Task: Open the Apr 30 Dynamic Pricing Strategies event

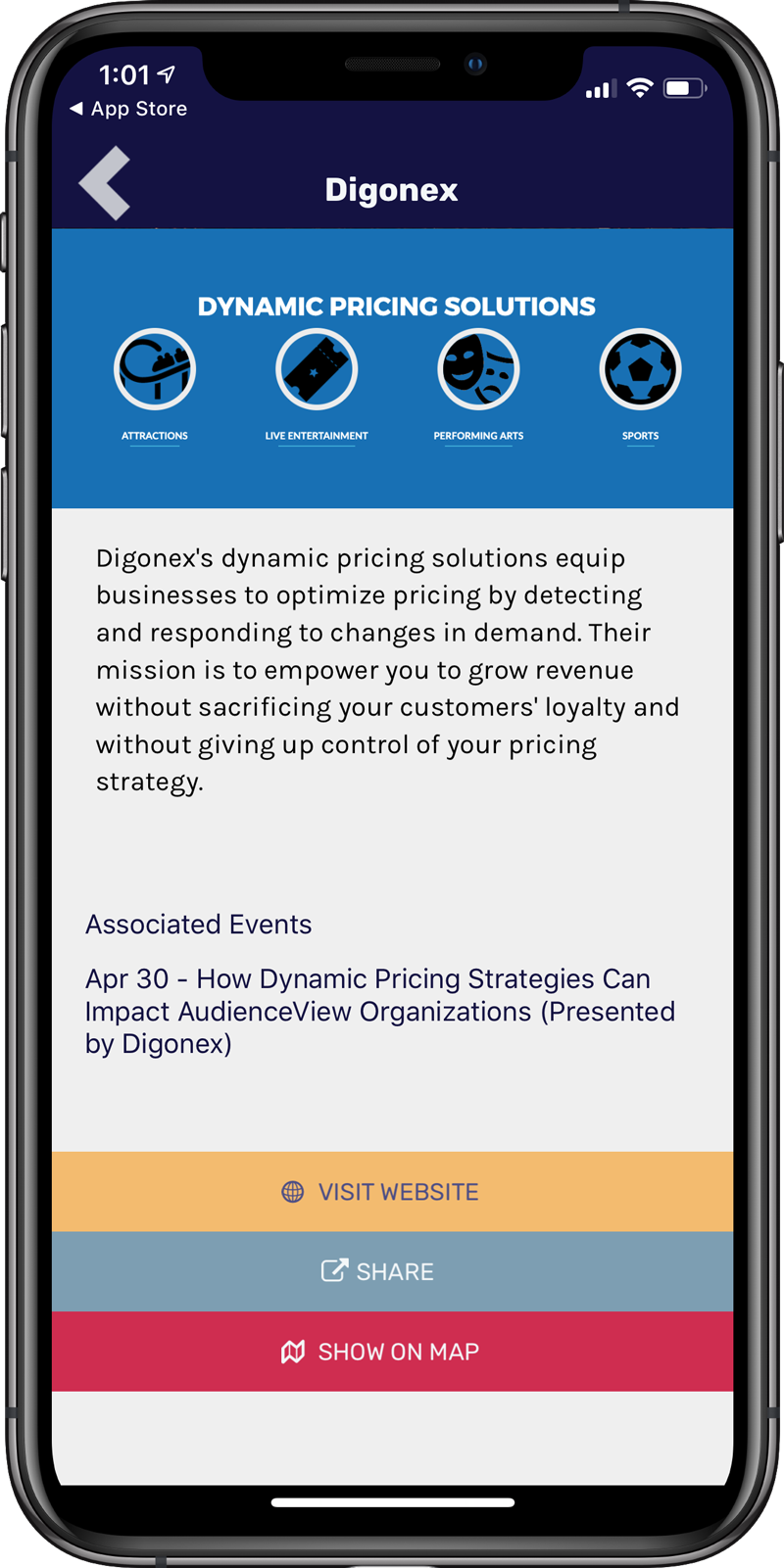Action: click(380, 1012)
